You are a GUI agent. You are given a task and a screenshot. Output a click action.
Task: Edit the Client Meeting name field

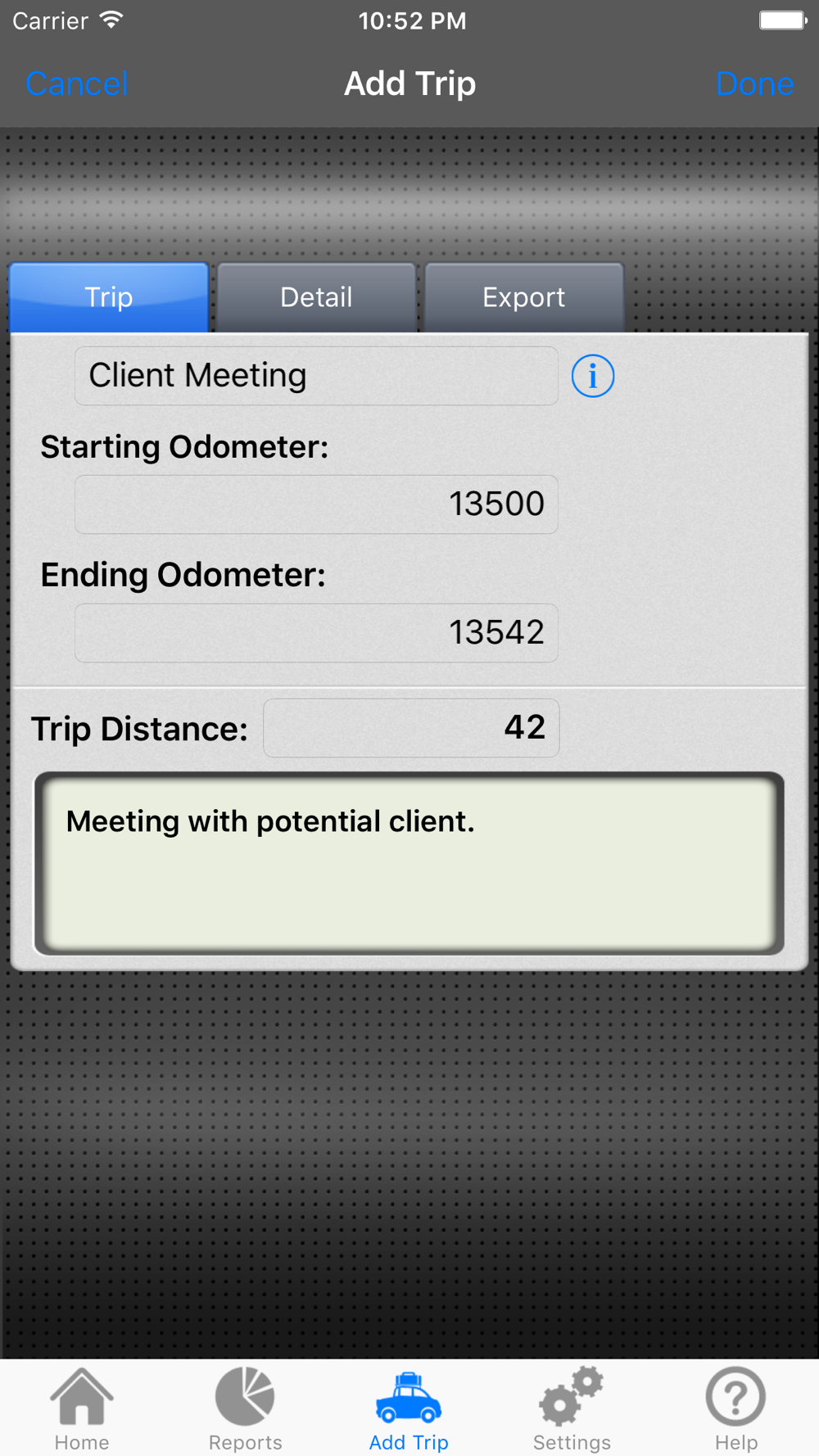coord(316,376)
